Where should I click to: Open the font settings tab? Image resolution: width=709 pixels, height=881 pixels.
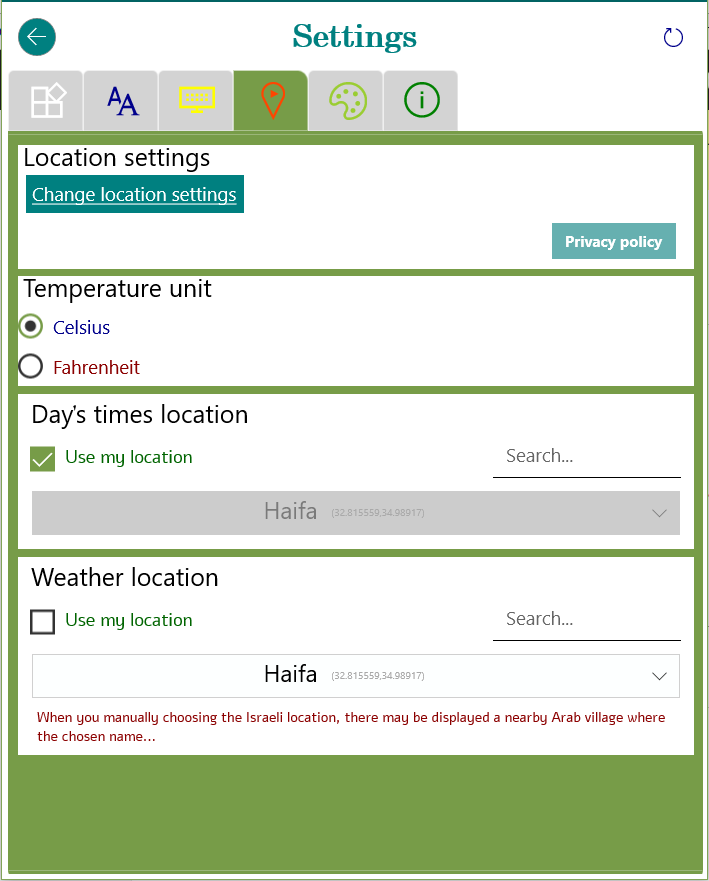(122, 101)
